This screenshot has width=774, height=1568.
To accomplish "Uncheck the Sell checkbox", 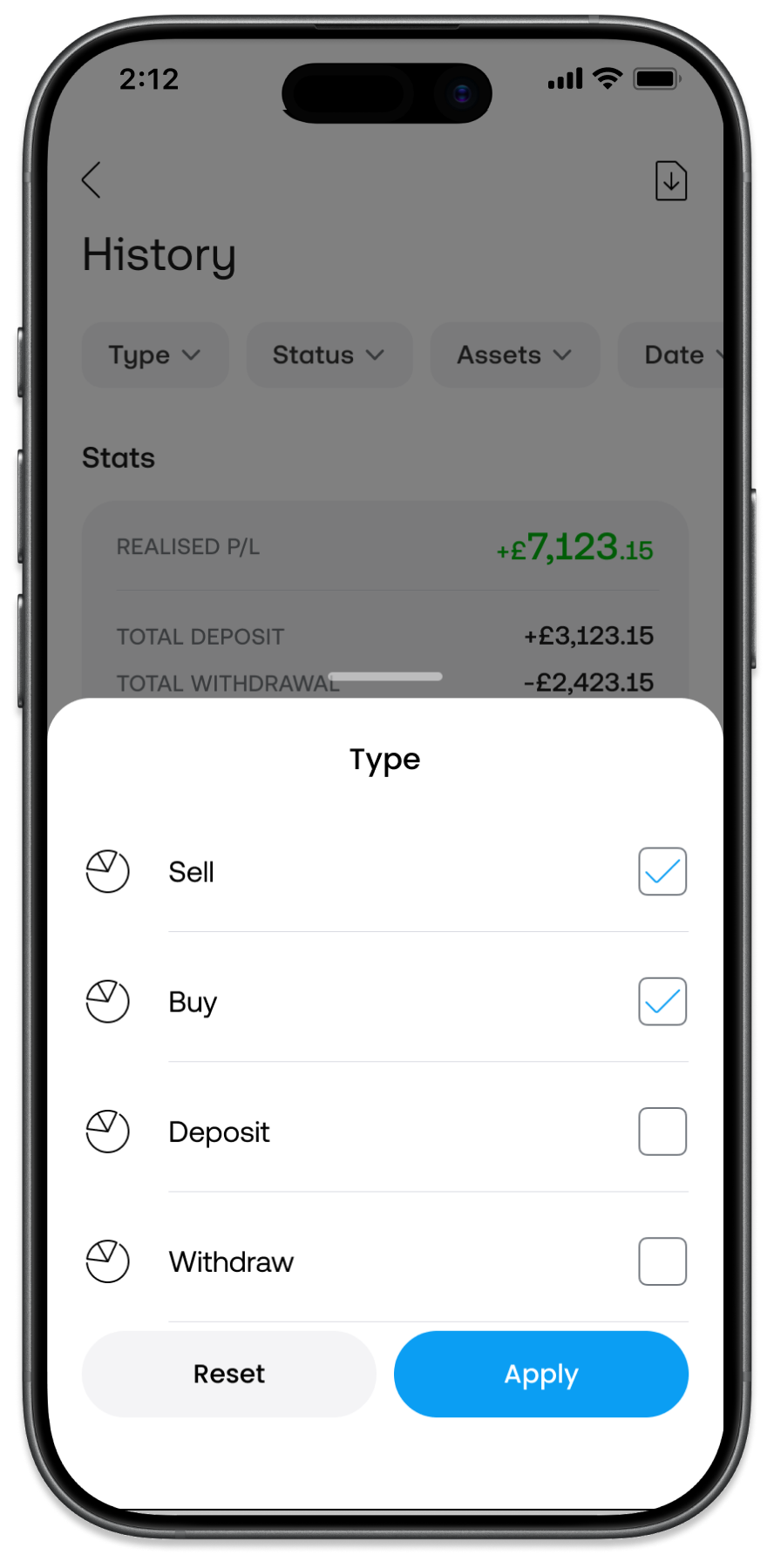I will (662, 871).
